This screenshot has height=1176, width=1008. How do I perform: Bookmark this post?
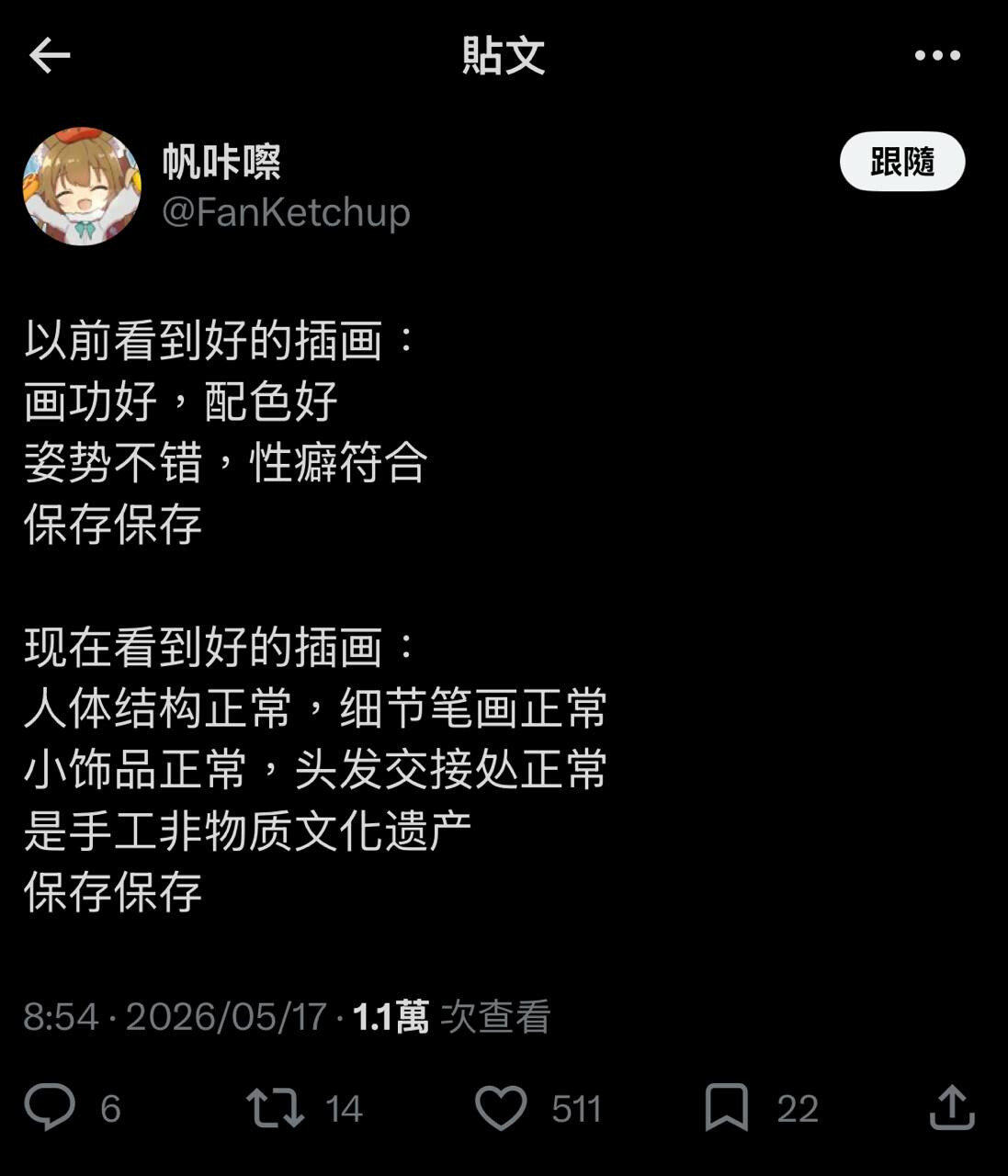(727, 1108)
